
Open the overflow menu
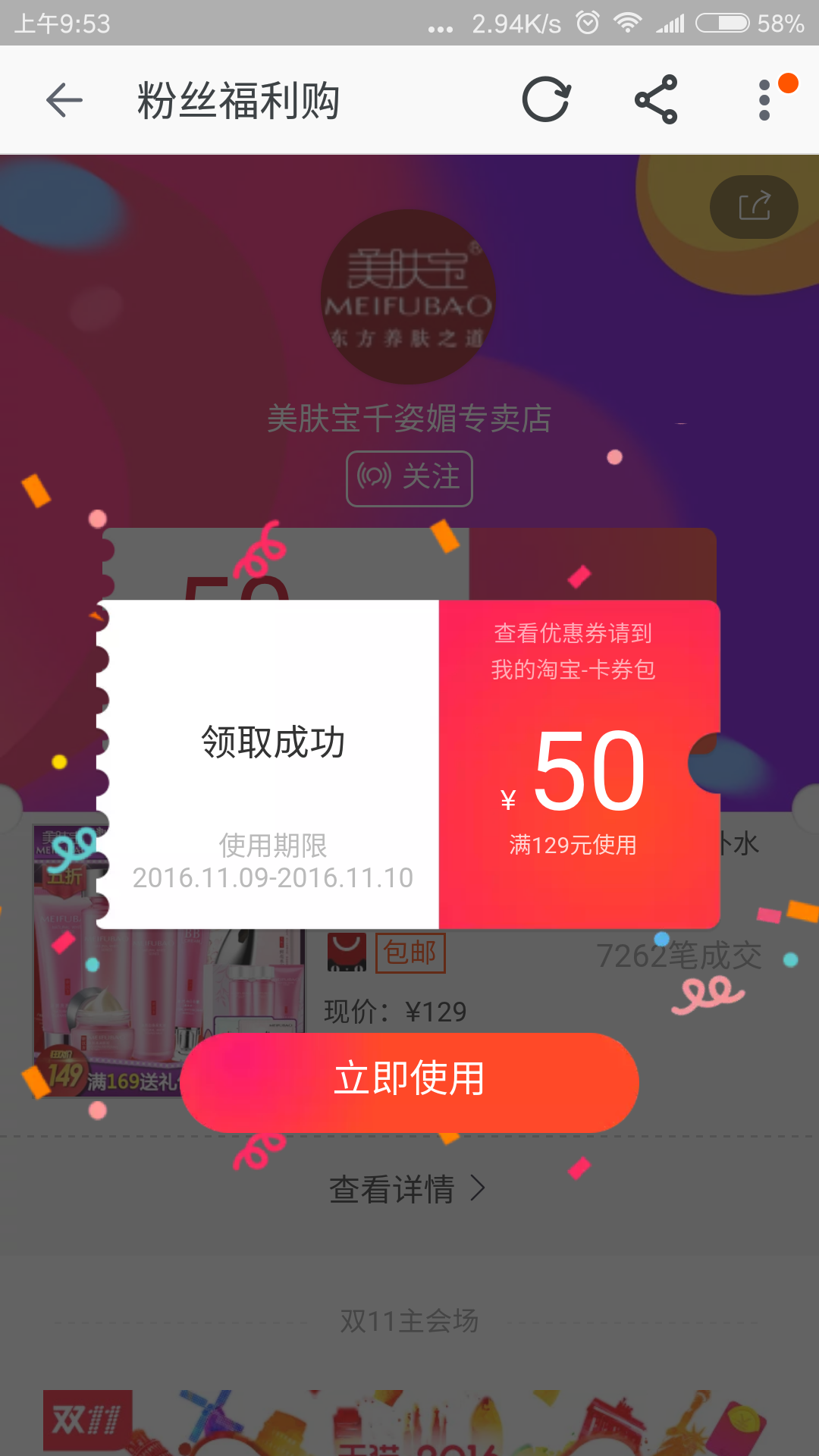pyautogui.click(x=764, y=100)
